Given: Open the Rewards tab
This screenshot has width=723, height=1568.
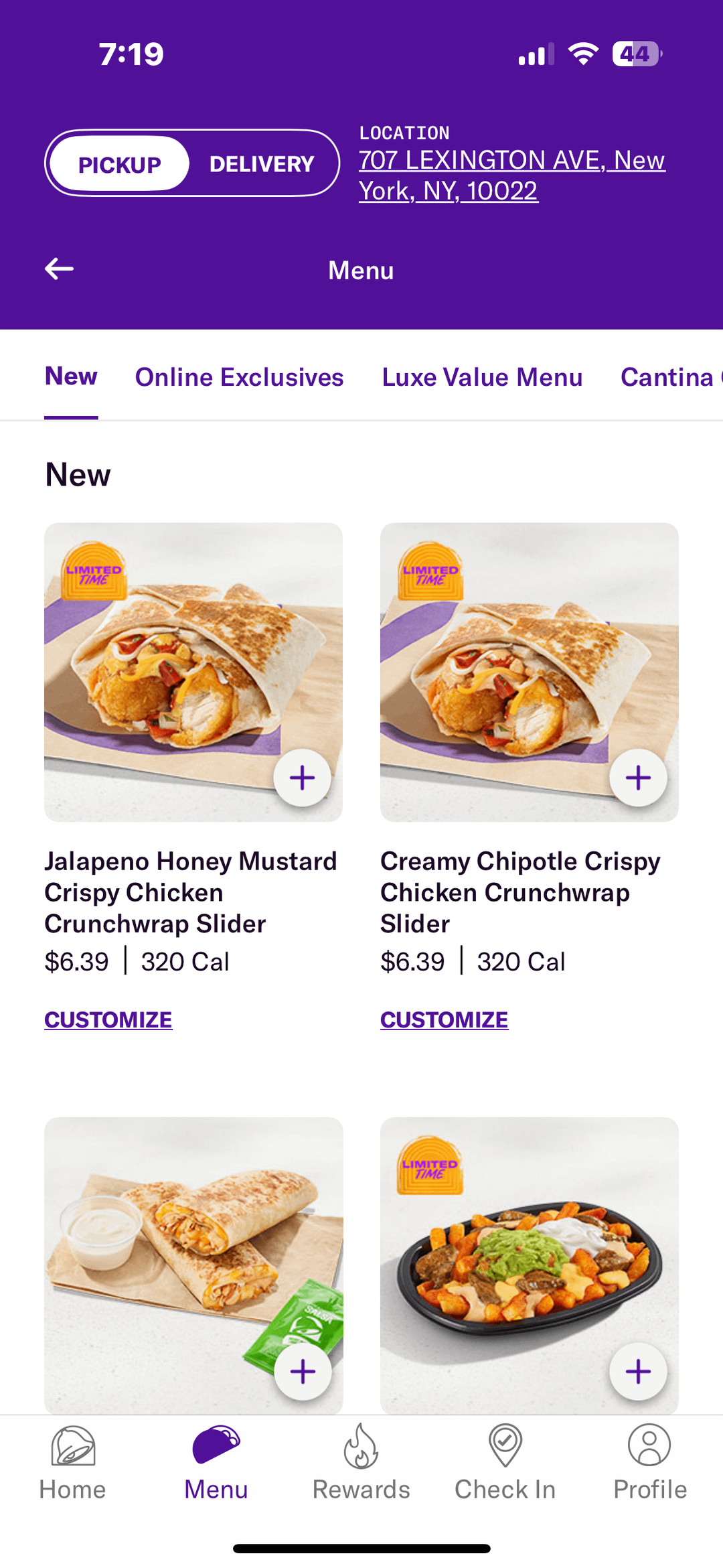Looking at the screenshot, I should [361, 1464].
